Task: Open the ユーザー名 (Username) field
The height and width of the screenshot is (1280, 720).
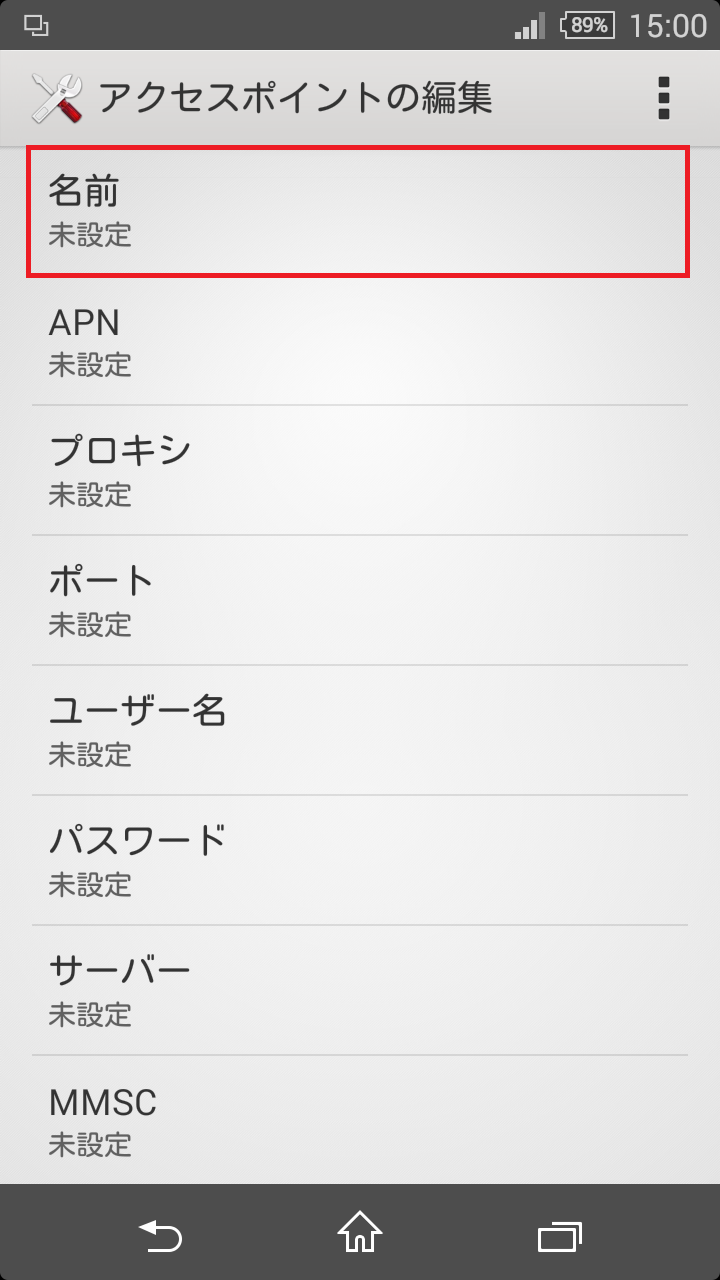Action: 360,730
